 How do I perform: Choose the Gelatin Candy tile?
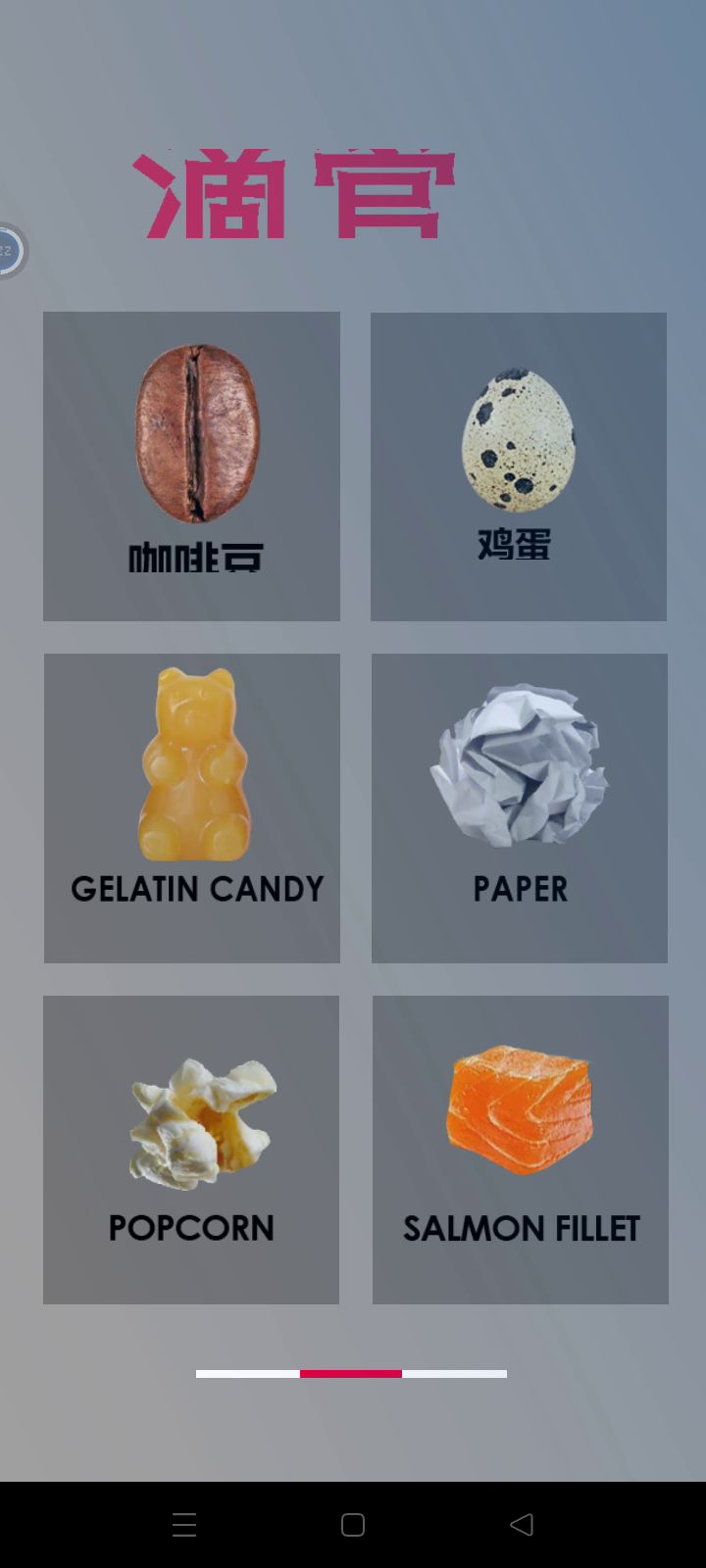[x=192, y=808]
